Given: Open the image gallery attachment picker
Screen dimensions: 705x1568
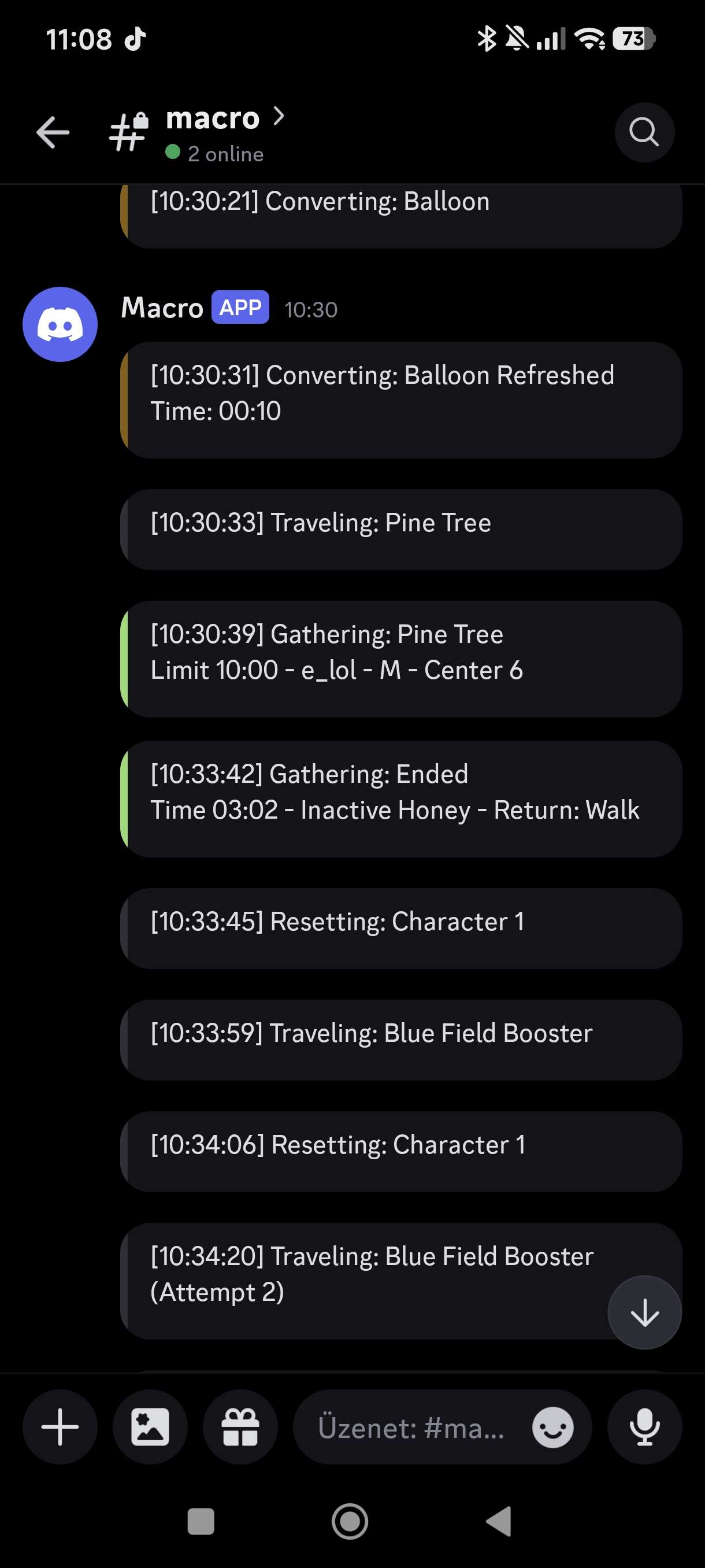Looking at the screenshot, I should 150,1428.
